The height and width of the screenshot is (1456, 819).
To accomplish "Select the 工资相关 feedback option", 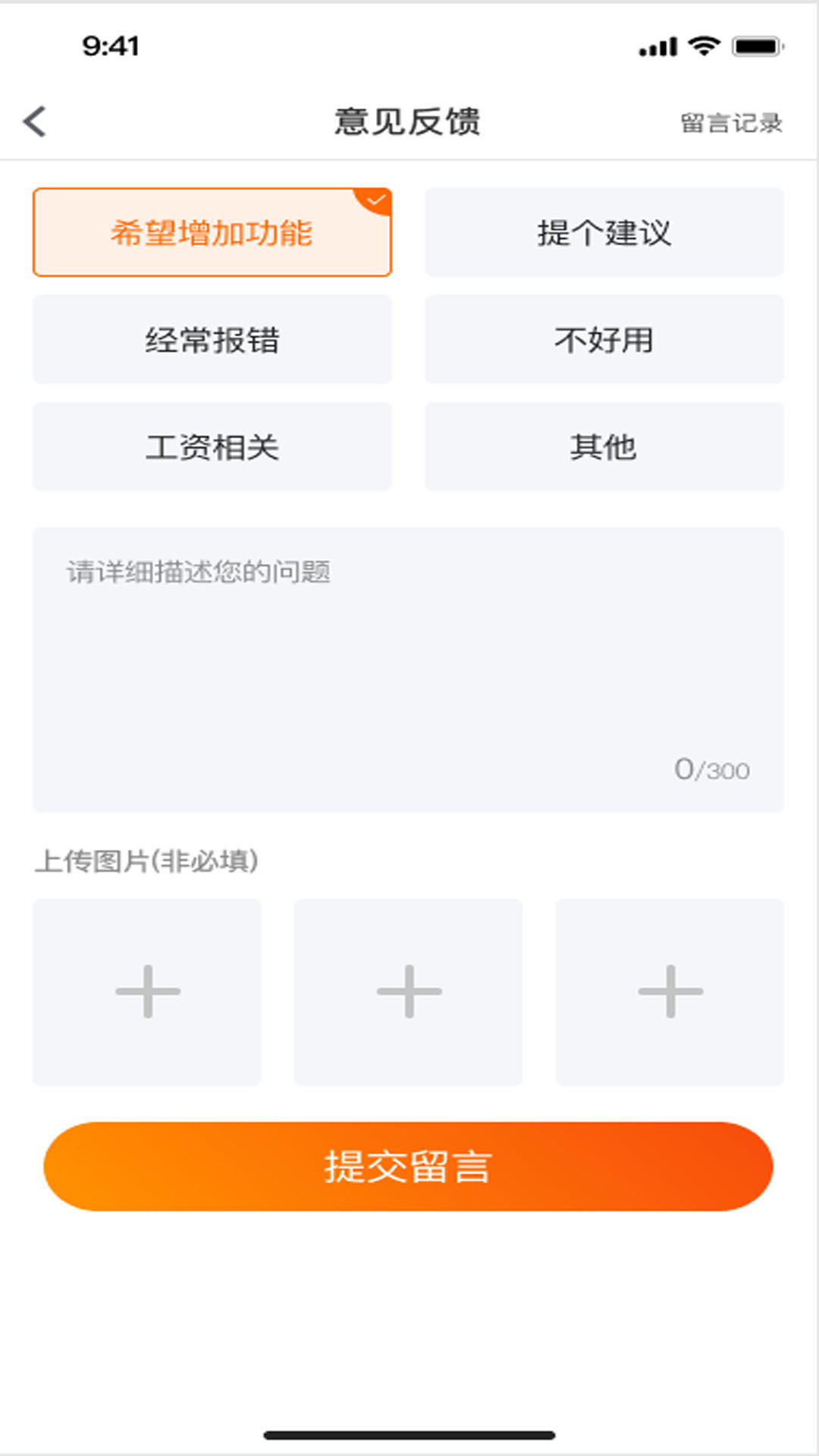I will coord(212,447).
